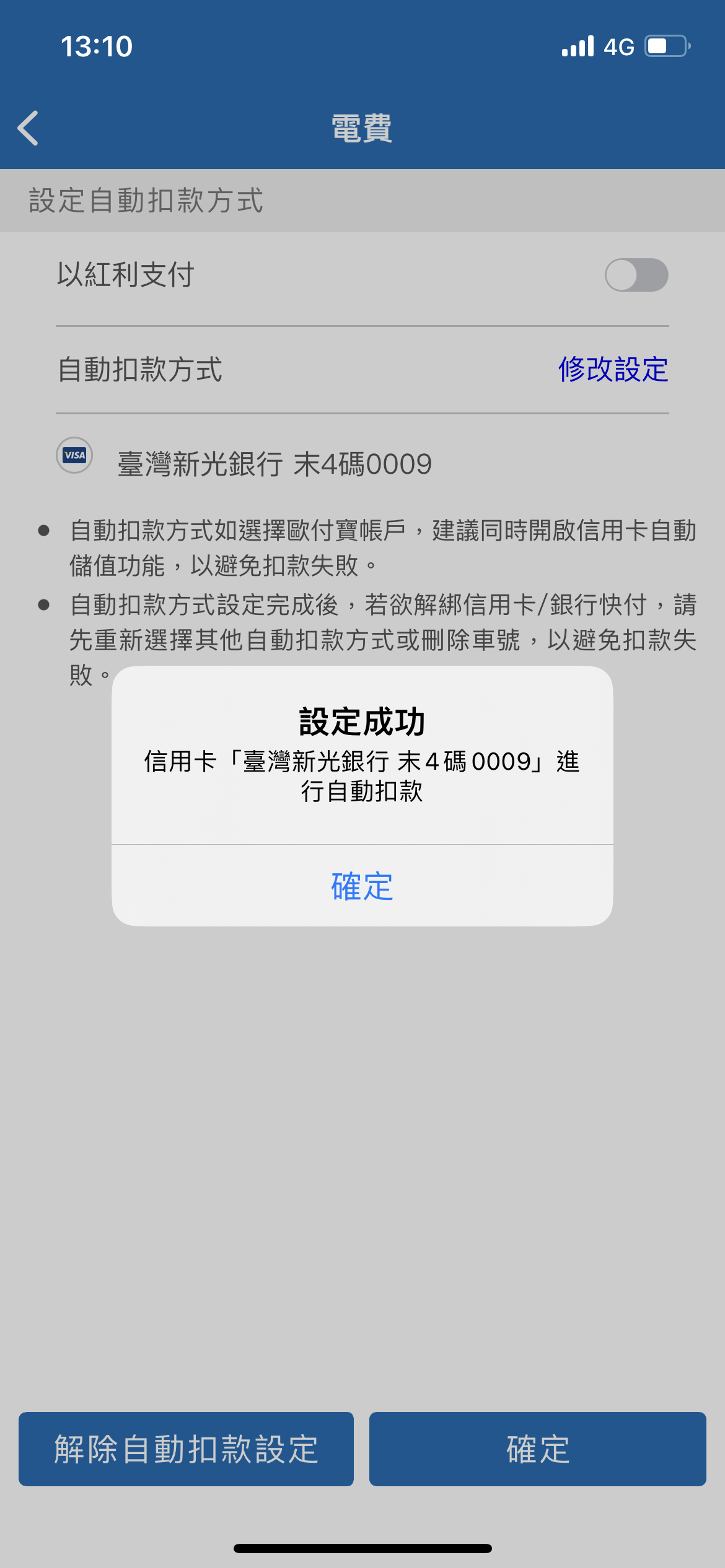Toggle the 以紅利支付 switch
Image resolution: width=725 pixels, height=1568 pixels.
(x=636, y=275)
